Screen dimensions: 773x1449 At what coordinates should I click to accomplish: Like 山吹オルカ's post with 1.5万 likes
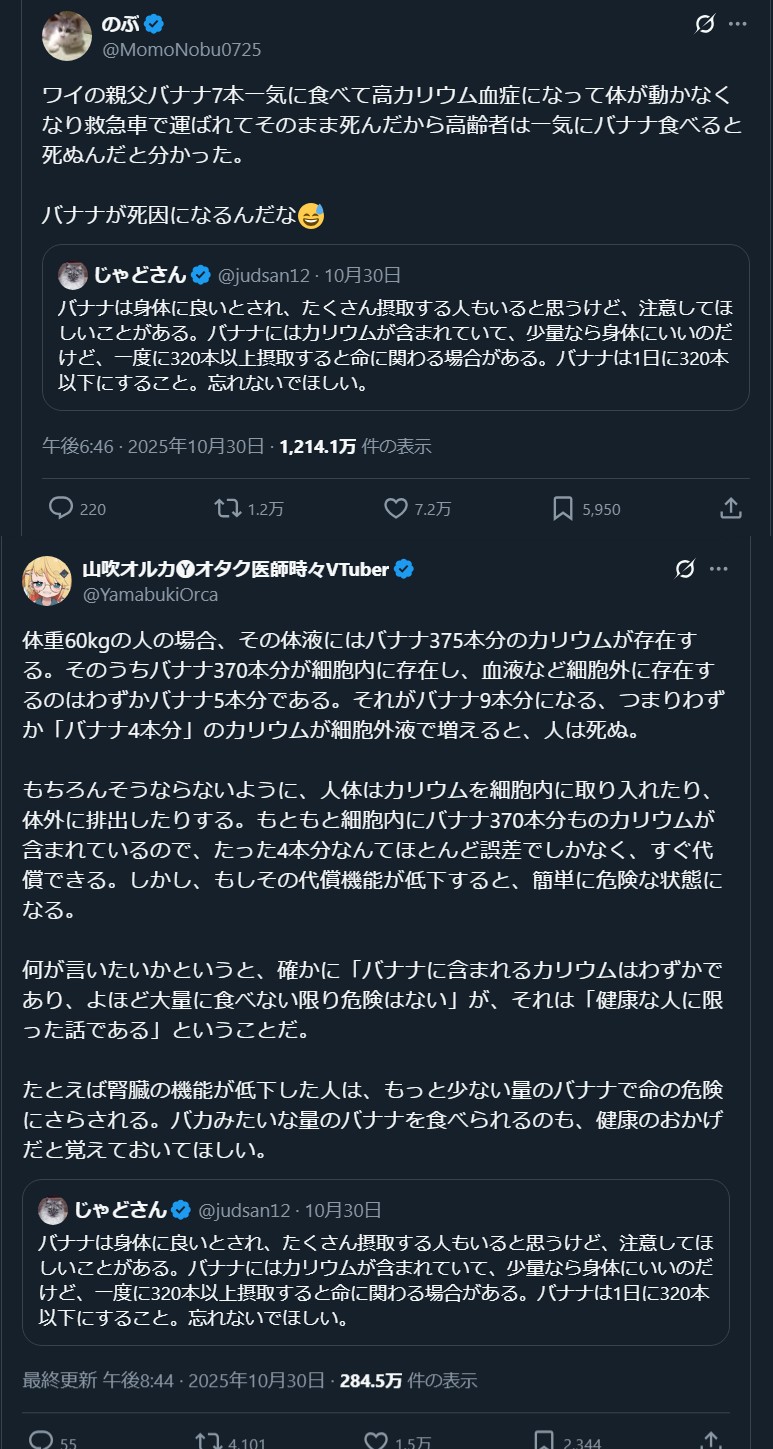[376, 1440]
